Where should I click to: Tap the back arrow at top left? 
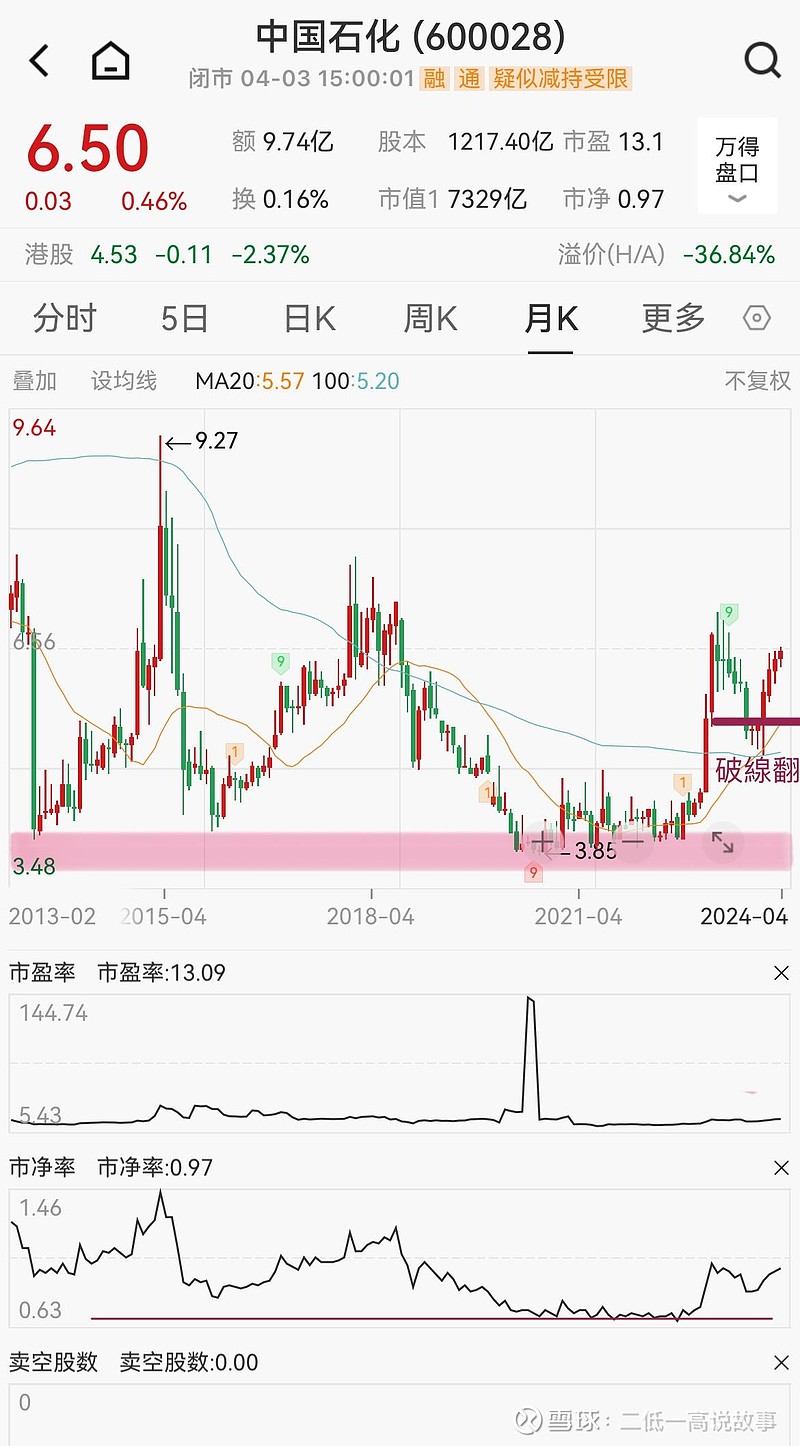[x=39, y=60]
